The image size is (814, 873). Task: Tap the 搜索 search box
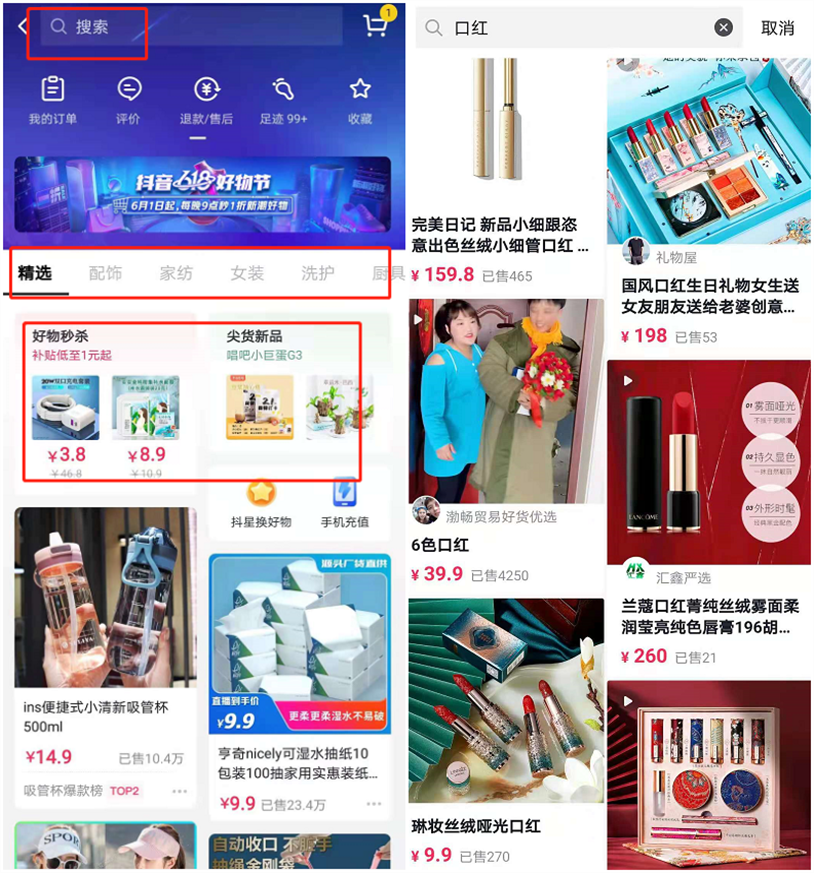pyautogui.click(x=190, y=27)
